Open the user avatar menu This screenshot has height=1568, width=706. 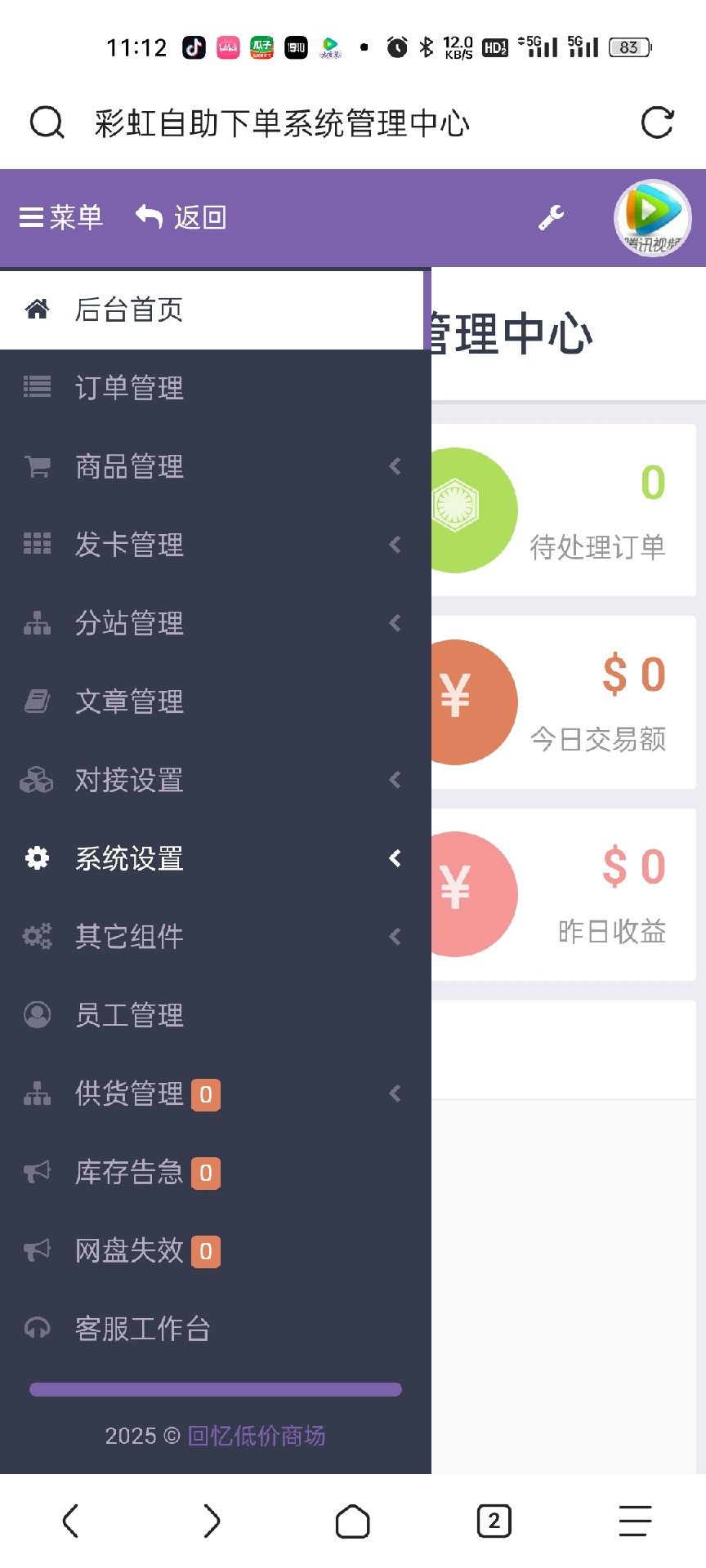652,217
